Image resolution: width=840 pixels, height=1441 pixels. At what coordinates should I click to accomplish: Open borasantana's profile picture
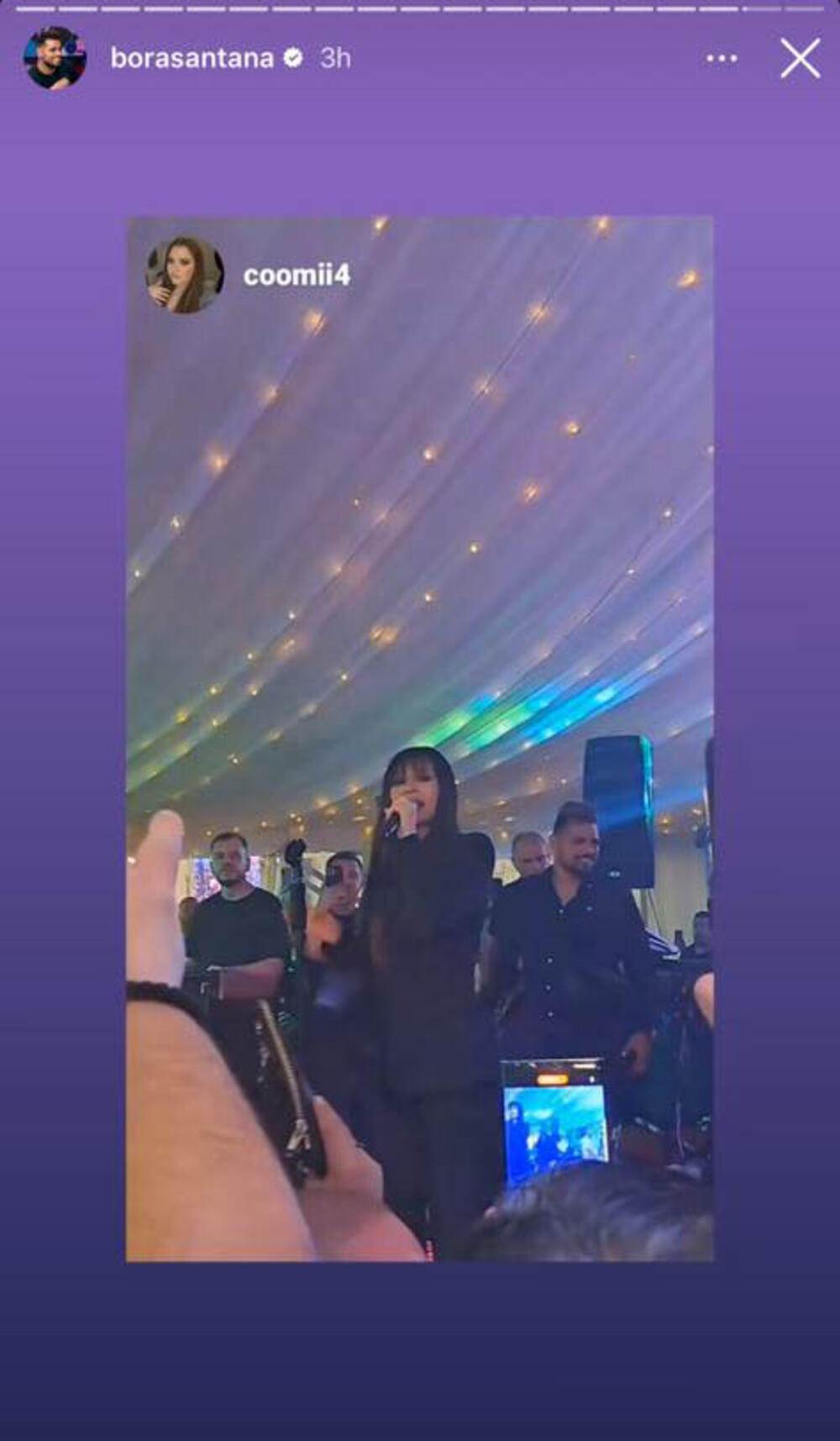coord(55,58)
